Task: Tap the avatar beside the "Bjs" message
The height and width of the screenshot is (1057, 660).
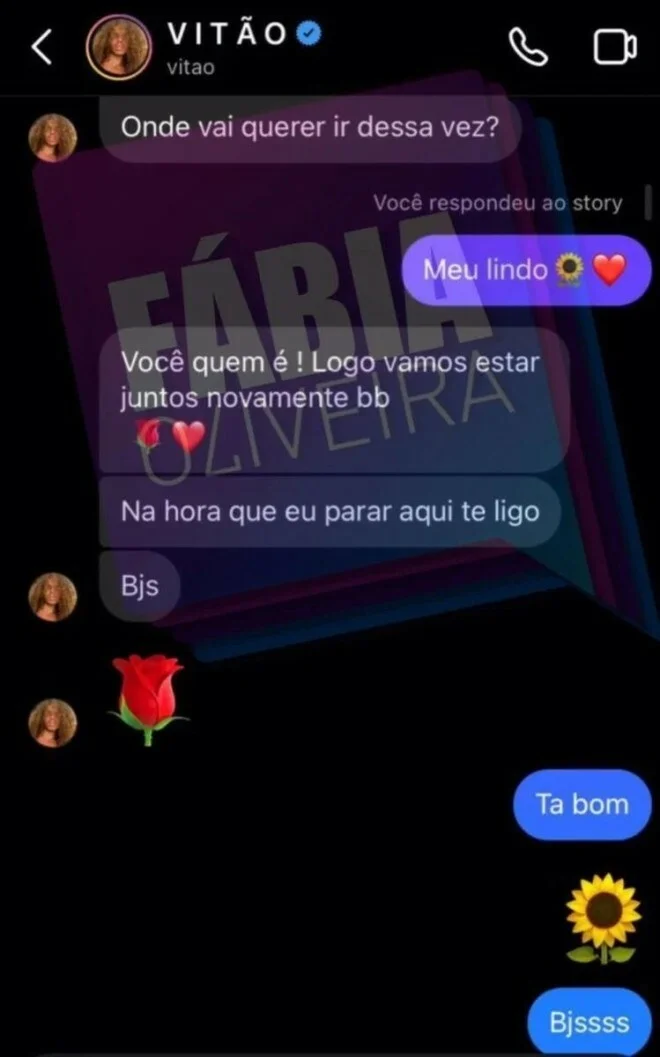Action: 53,597
